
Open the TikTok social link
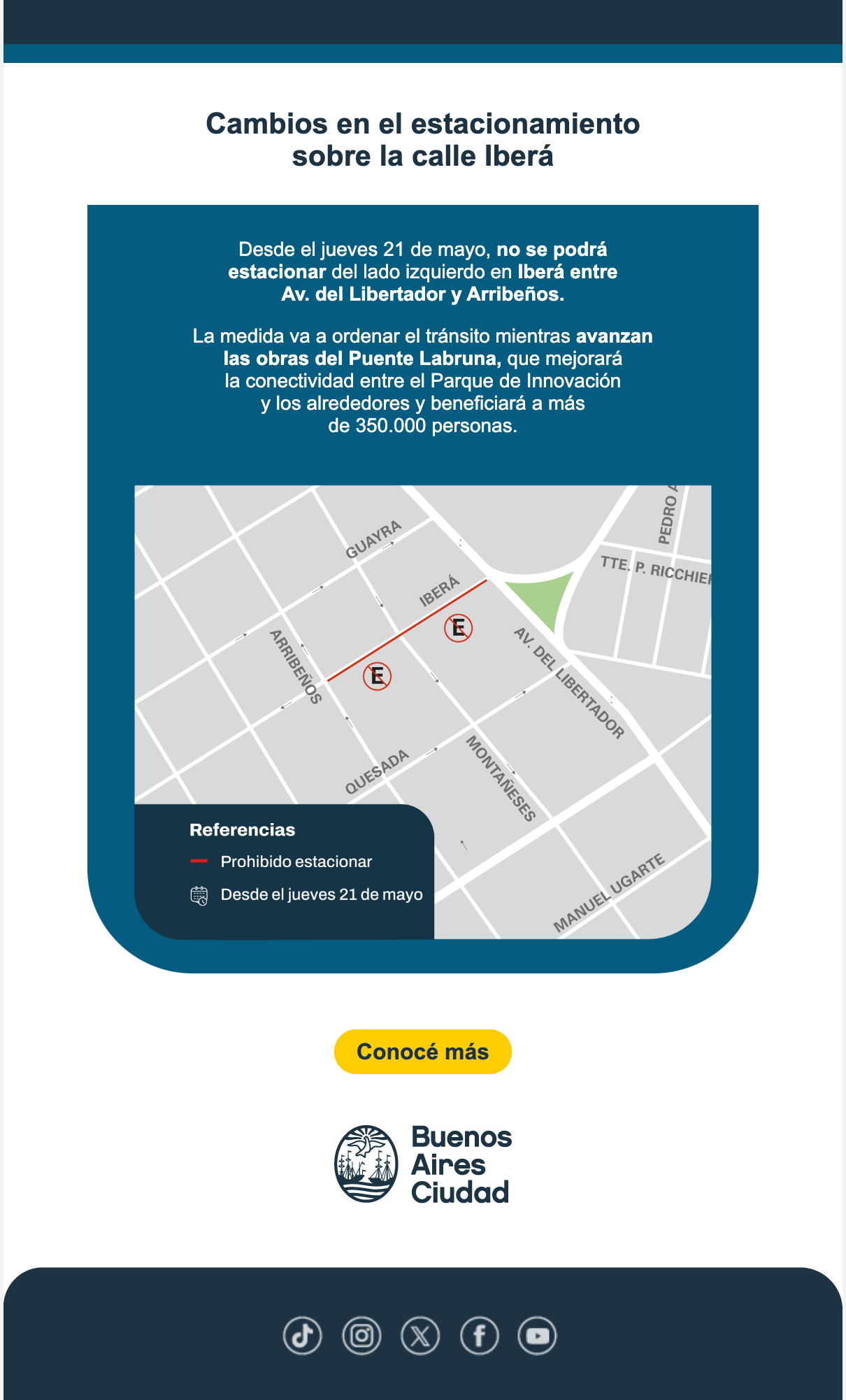(302, 1336)
